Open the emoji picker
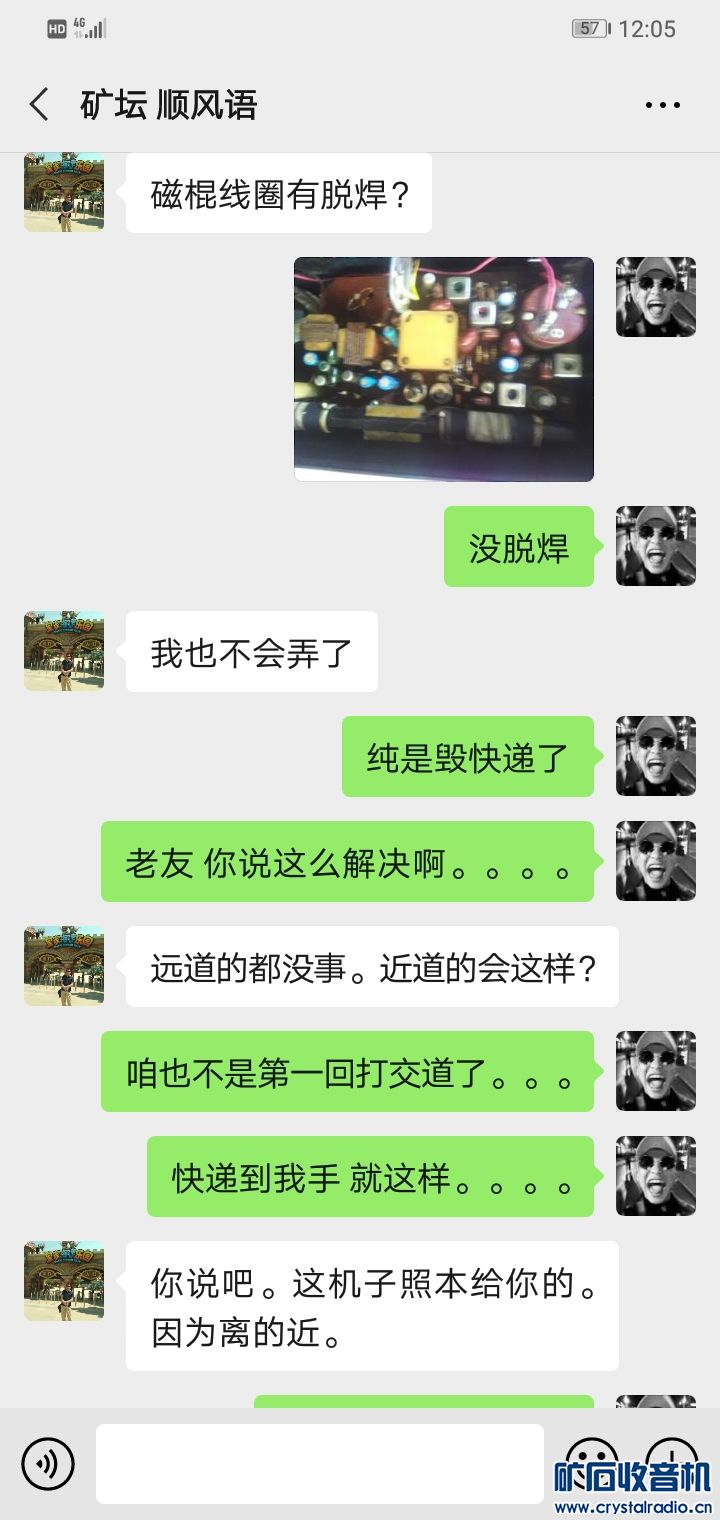The image size is (720, 1520). (x=591, y=1462)
